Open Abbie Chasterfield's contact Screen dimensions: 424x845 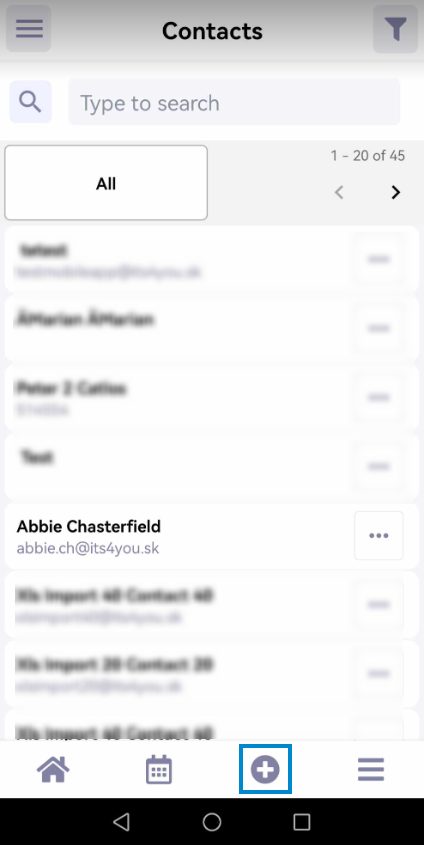[178, 536]
